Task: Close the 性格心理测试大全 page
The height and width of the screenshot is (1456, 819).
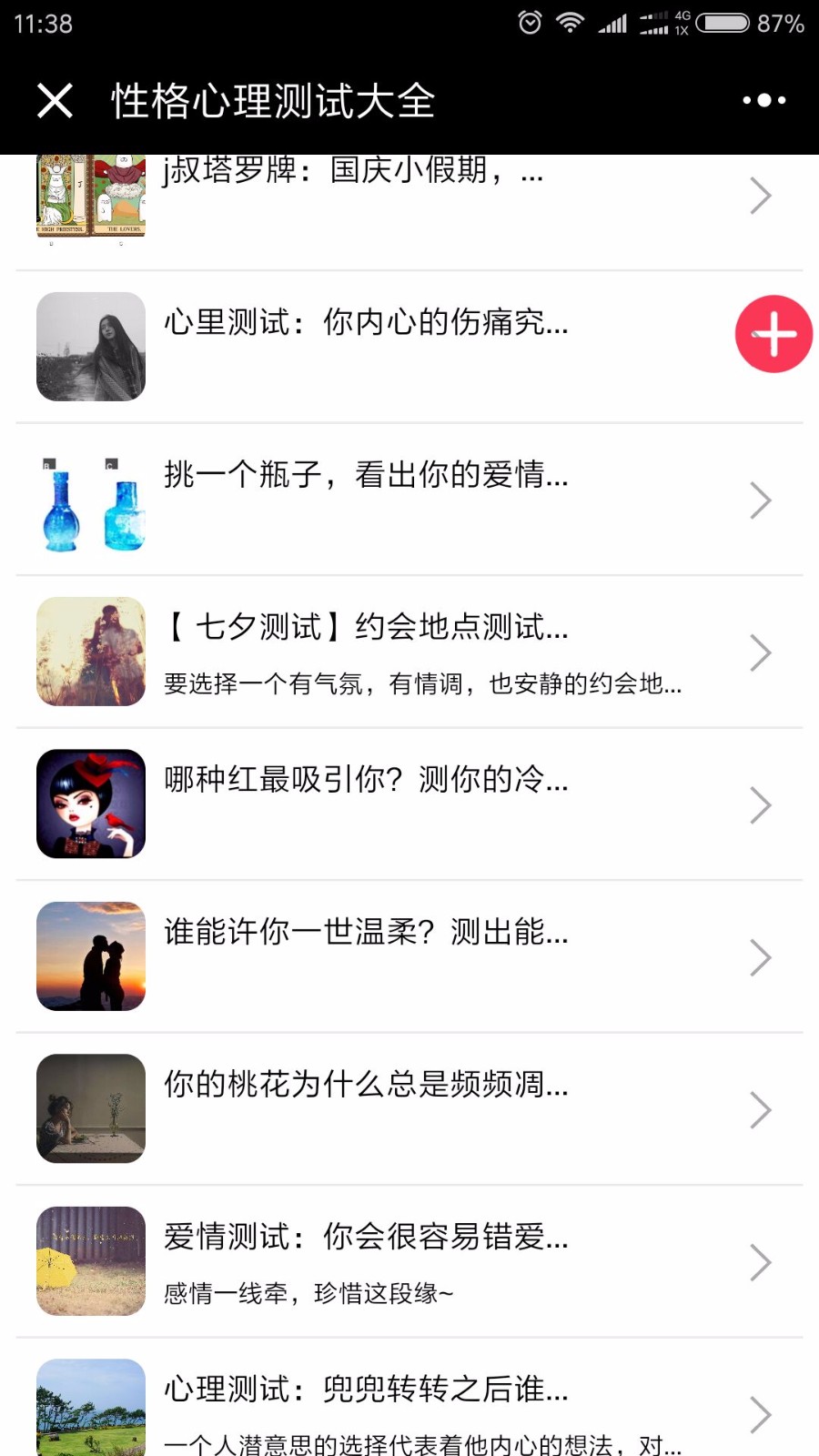Action: coord(55,100)
